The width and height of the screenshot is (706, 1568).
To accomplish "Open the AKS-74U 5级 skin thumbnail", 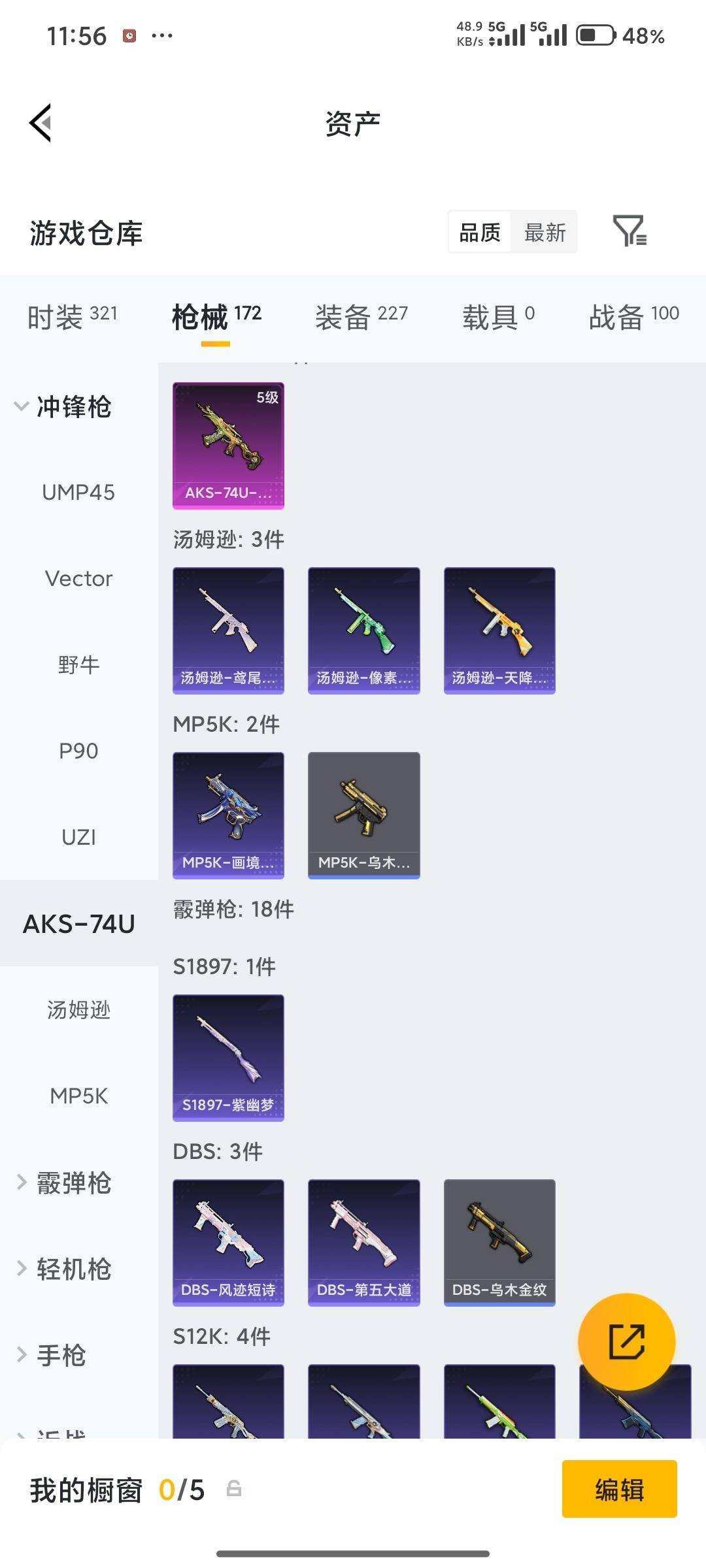I will [x=227, y=444].
